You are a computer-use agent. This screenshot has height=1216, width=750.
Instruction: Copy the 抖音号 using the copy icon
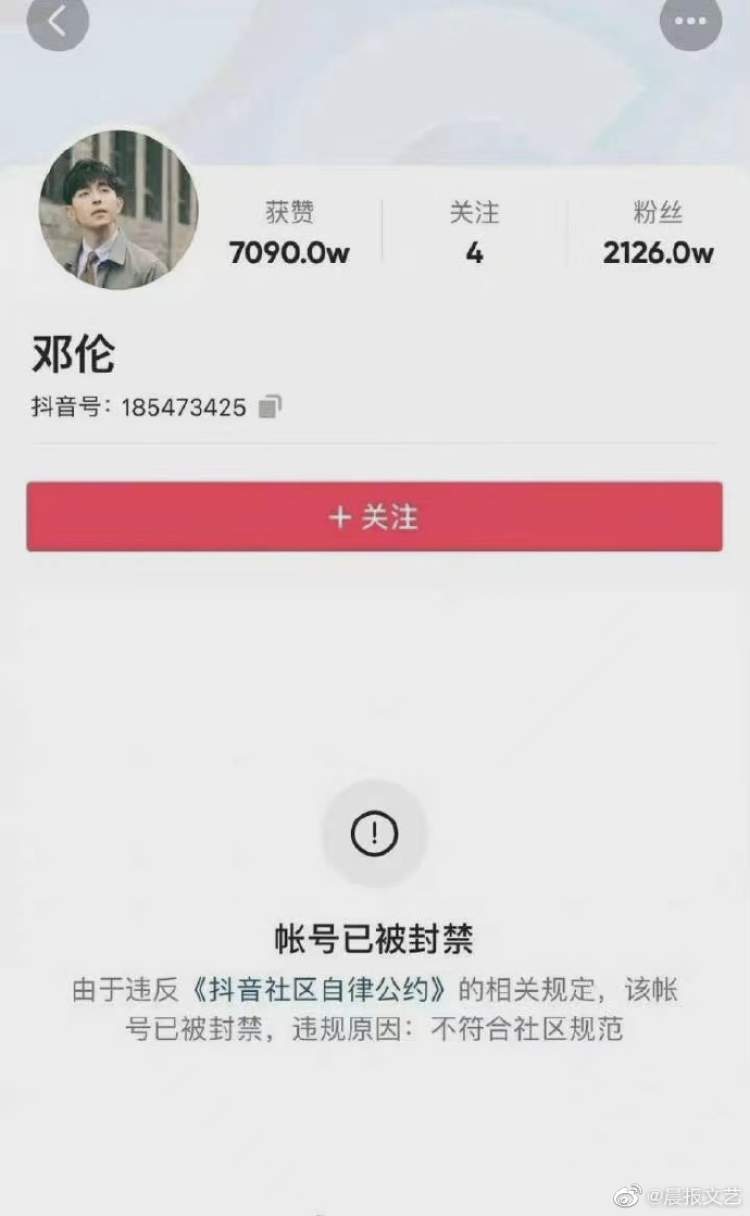tap(270, 407)
